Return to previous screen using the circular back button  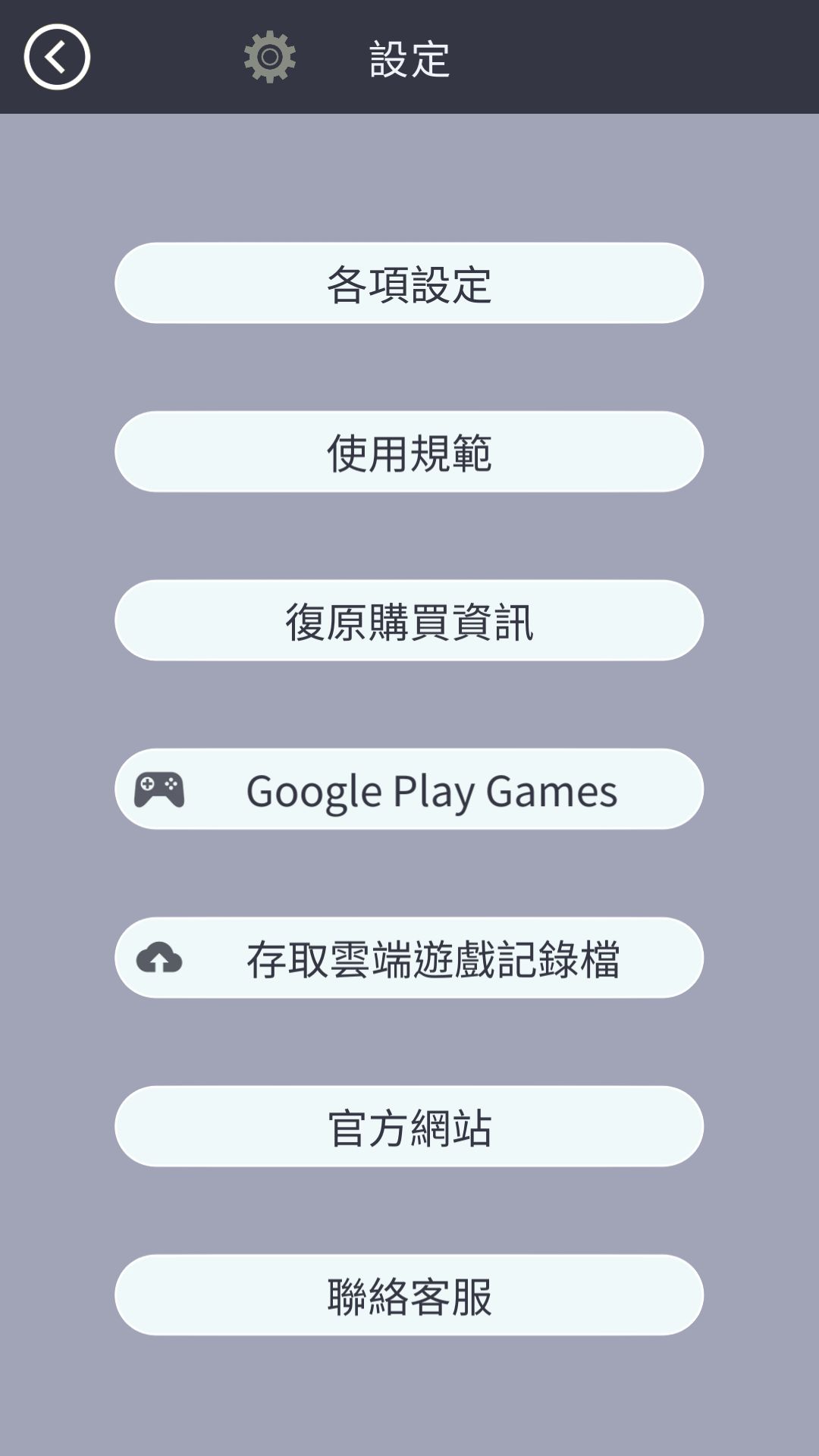tap(57, 55)
